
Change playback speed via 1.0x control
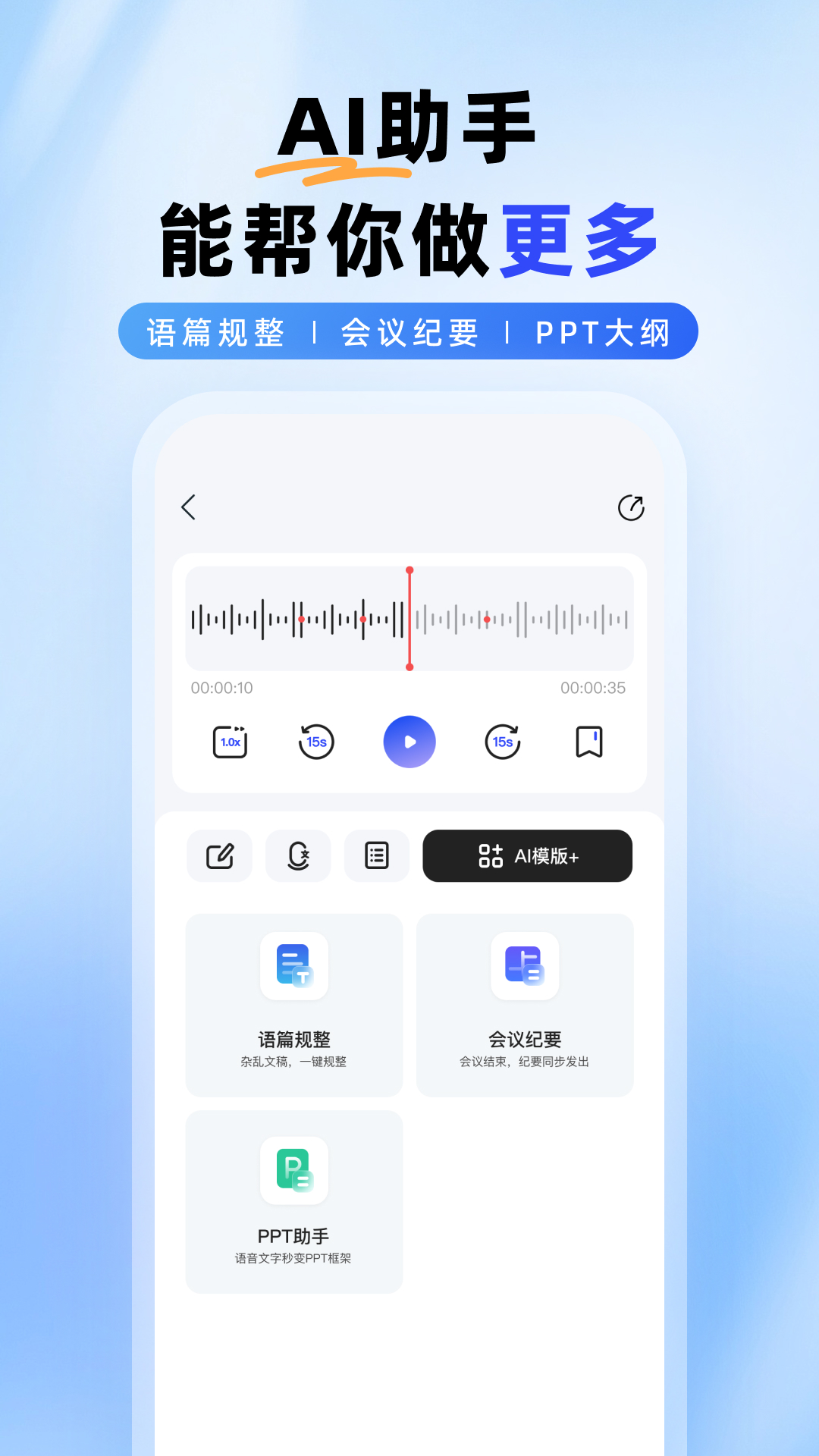click(230, 742)
